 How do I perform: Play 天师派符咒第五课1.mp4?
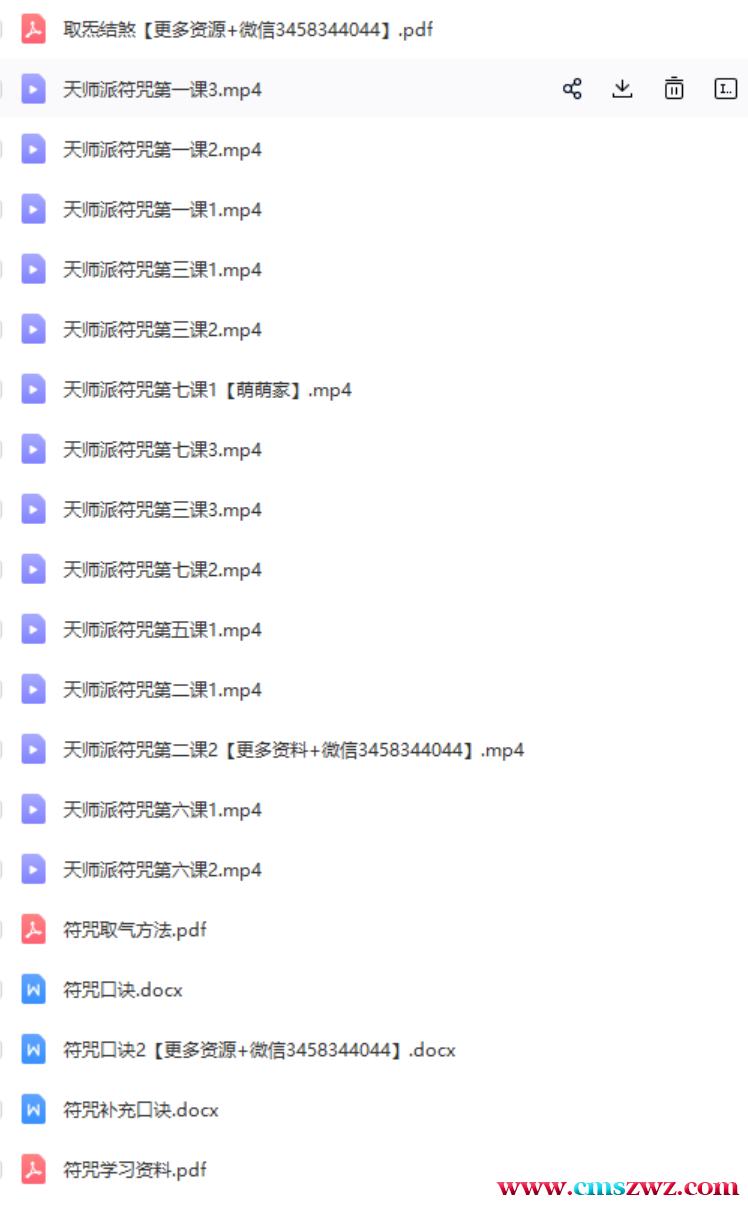pos(162,630)
